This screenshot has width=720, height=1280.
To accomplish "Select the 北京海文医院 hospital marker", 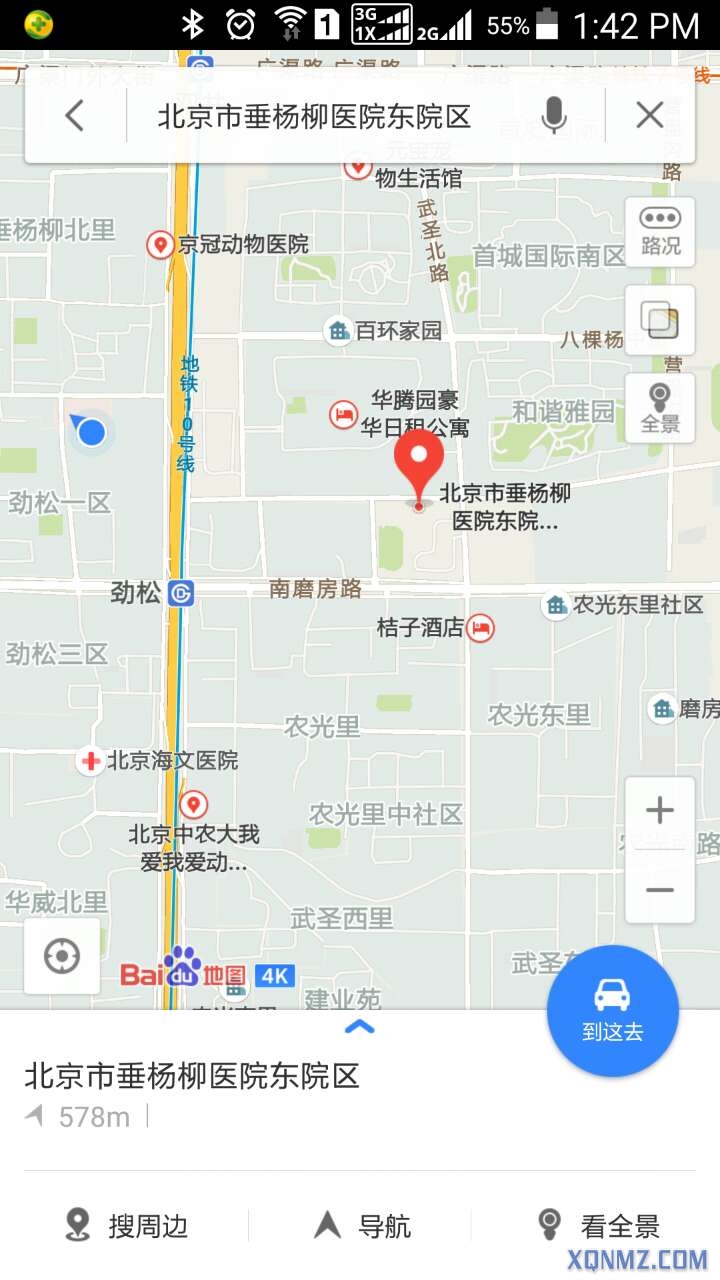I will (91, 761).
